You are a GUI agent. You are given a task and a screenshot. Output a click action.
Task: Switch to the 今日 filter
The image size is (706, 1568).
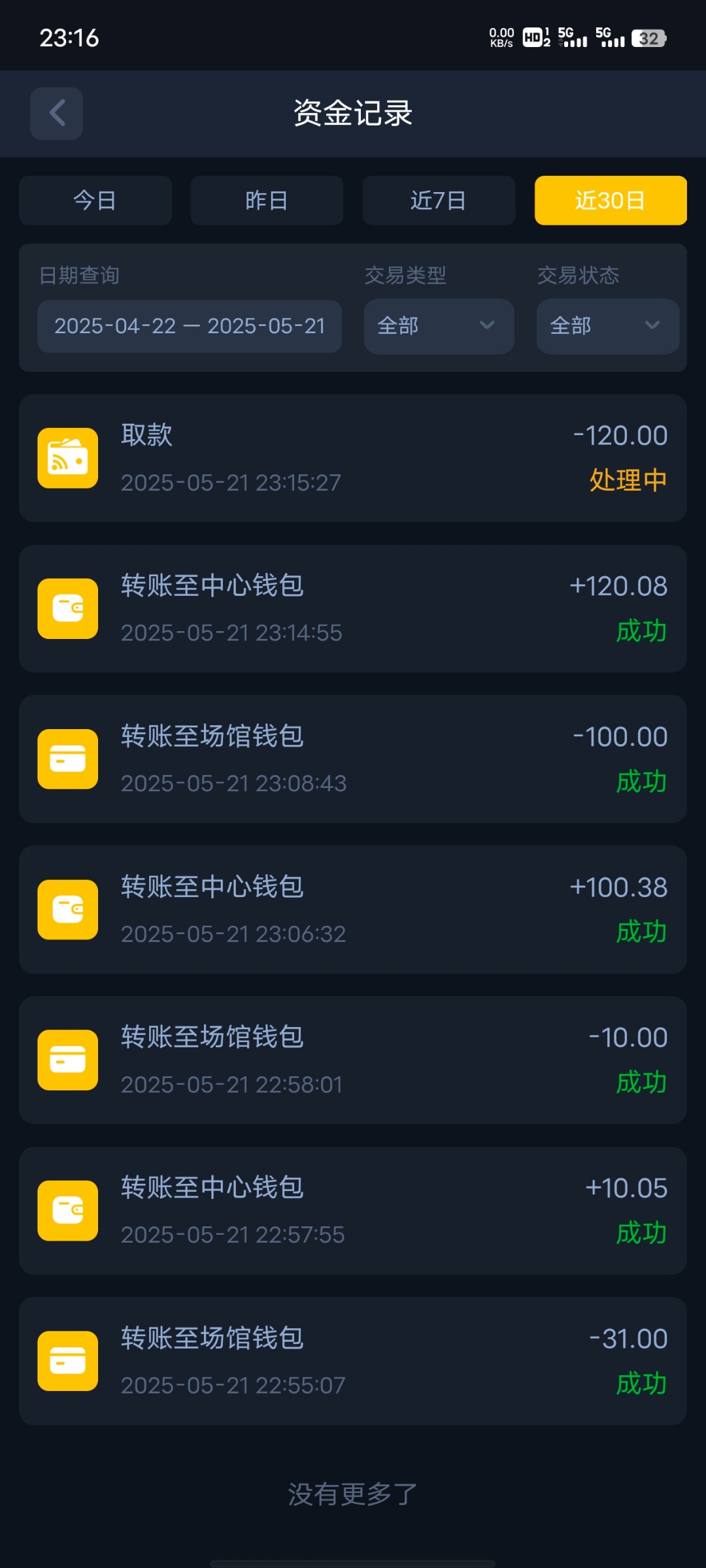point(95,201)
